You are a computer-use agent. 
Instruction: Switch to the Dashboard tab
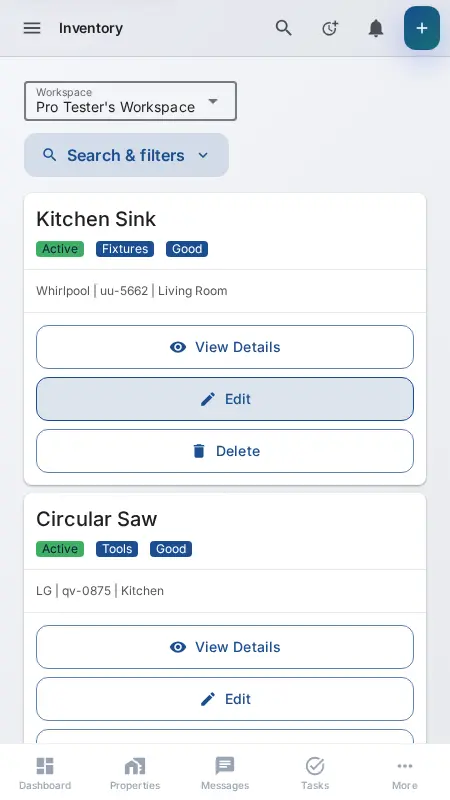click(x=45, y=772)
